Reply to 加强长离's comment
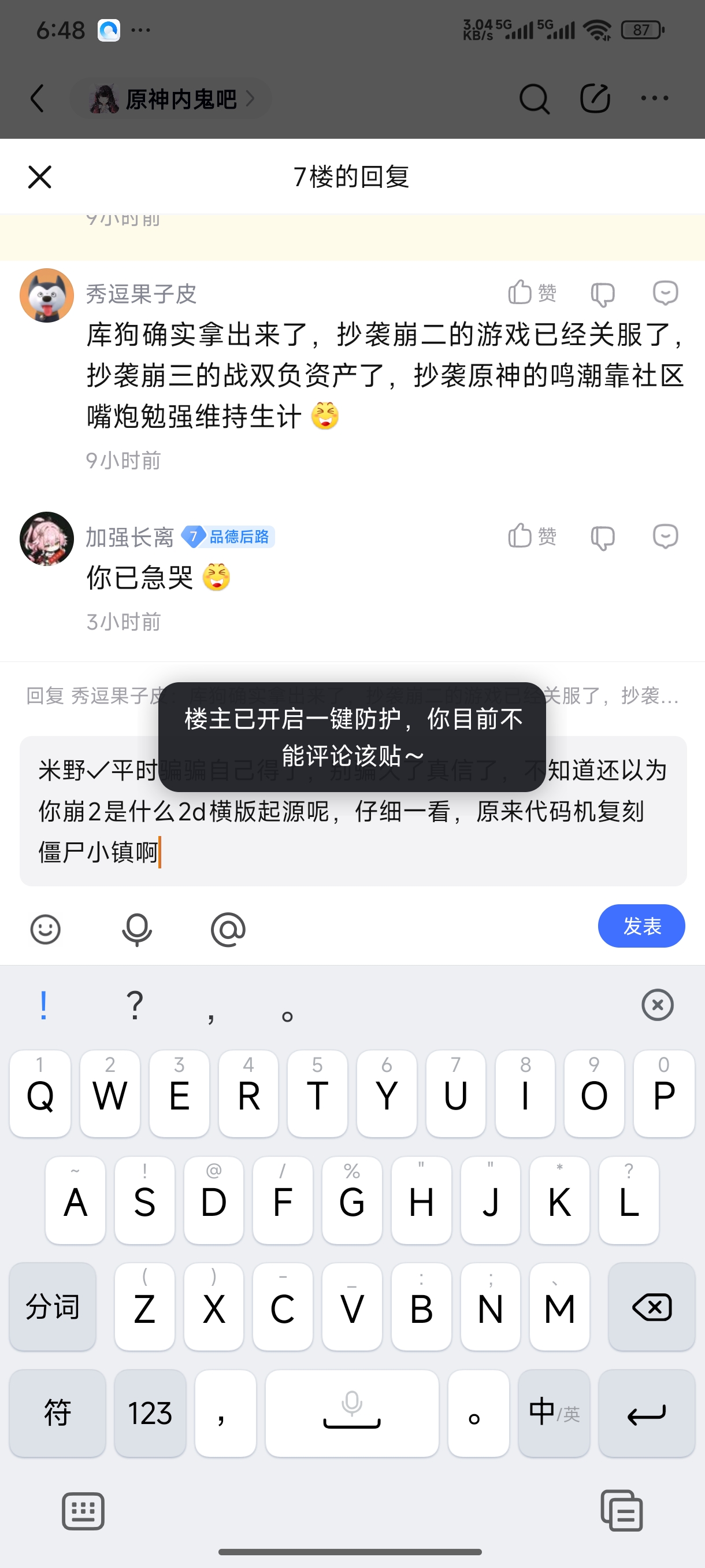 click(x=665, y=537)
